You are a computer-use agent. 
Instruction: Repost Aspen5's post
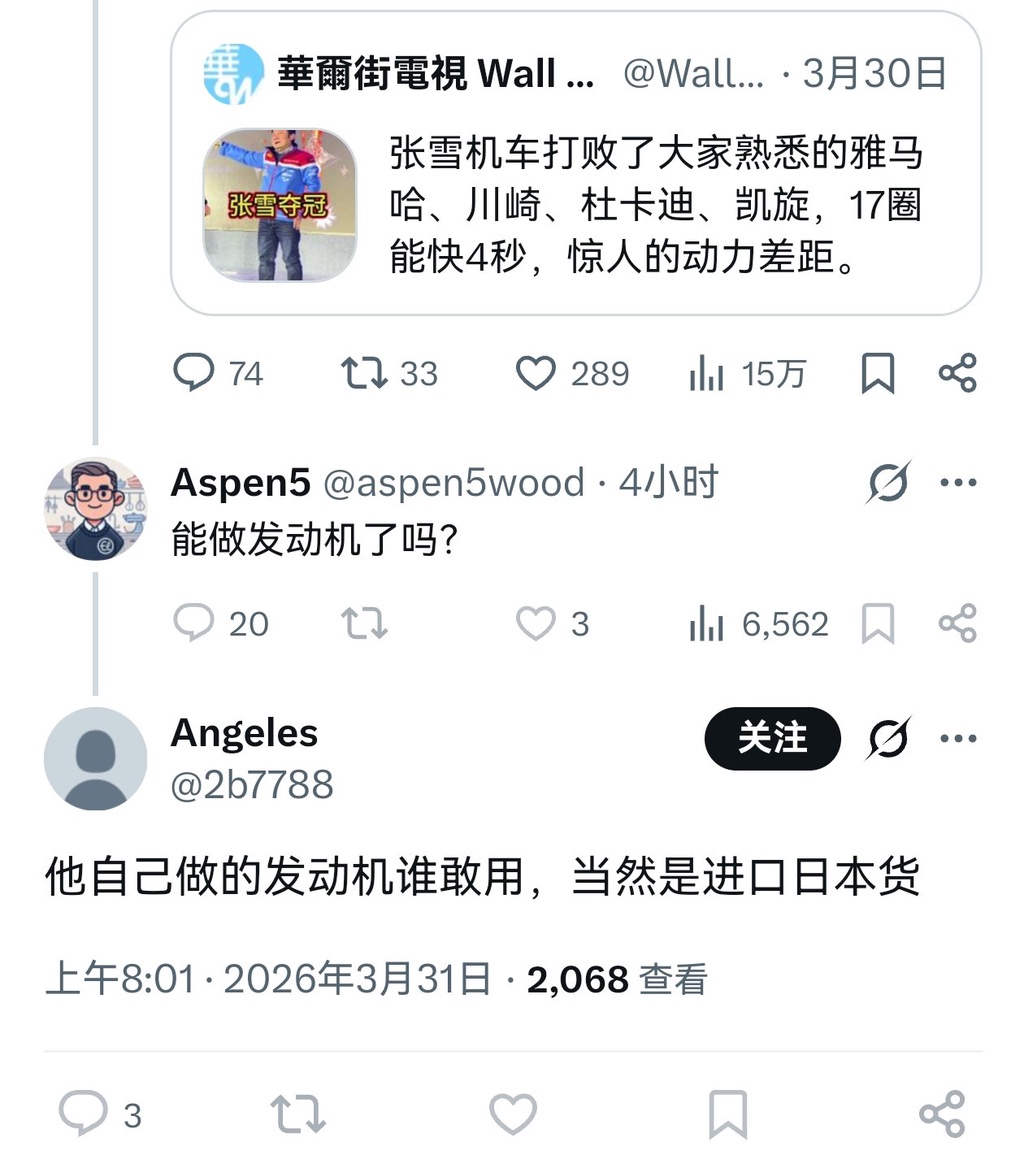[364, 623]
